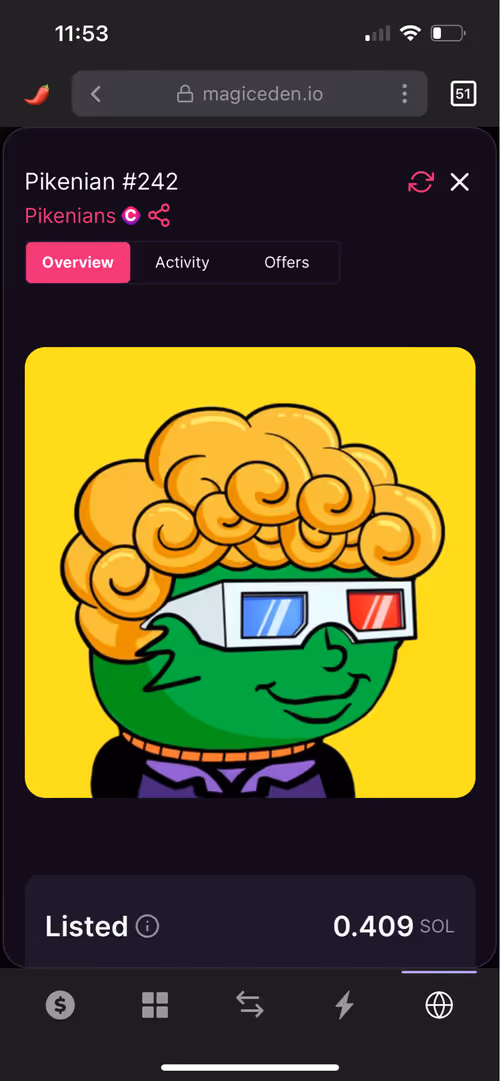
Task: Open the collectibles grid tab
Action: click(155, 1006)
